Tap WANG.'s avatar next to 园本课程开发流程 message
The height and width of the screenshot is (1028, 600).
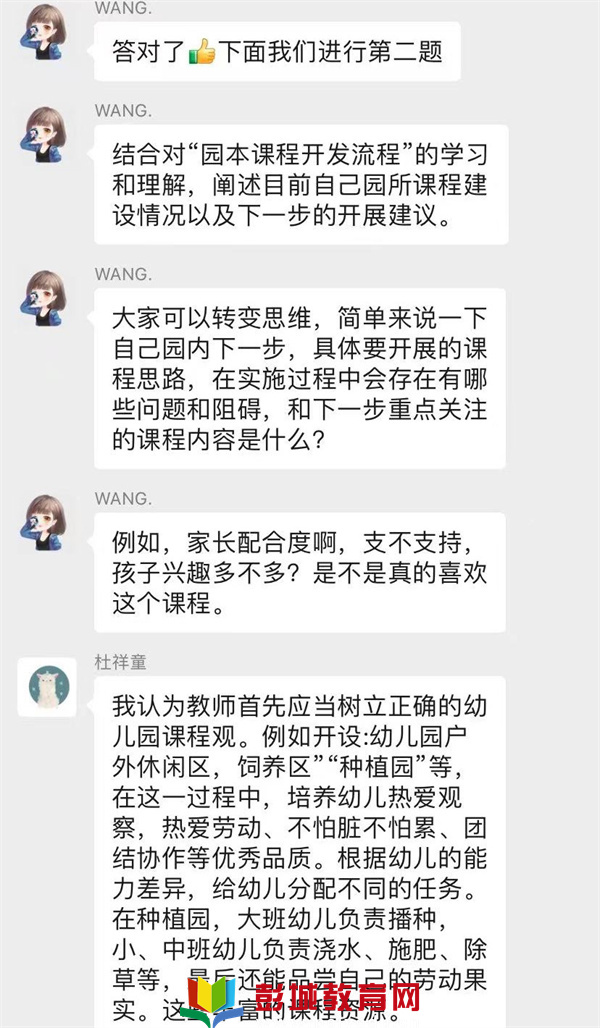coord(47,137)
